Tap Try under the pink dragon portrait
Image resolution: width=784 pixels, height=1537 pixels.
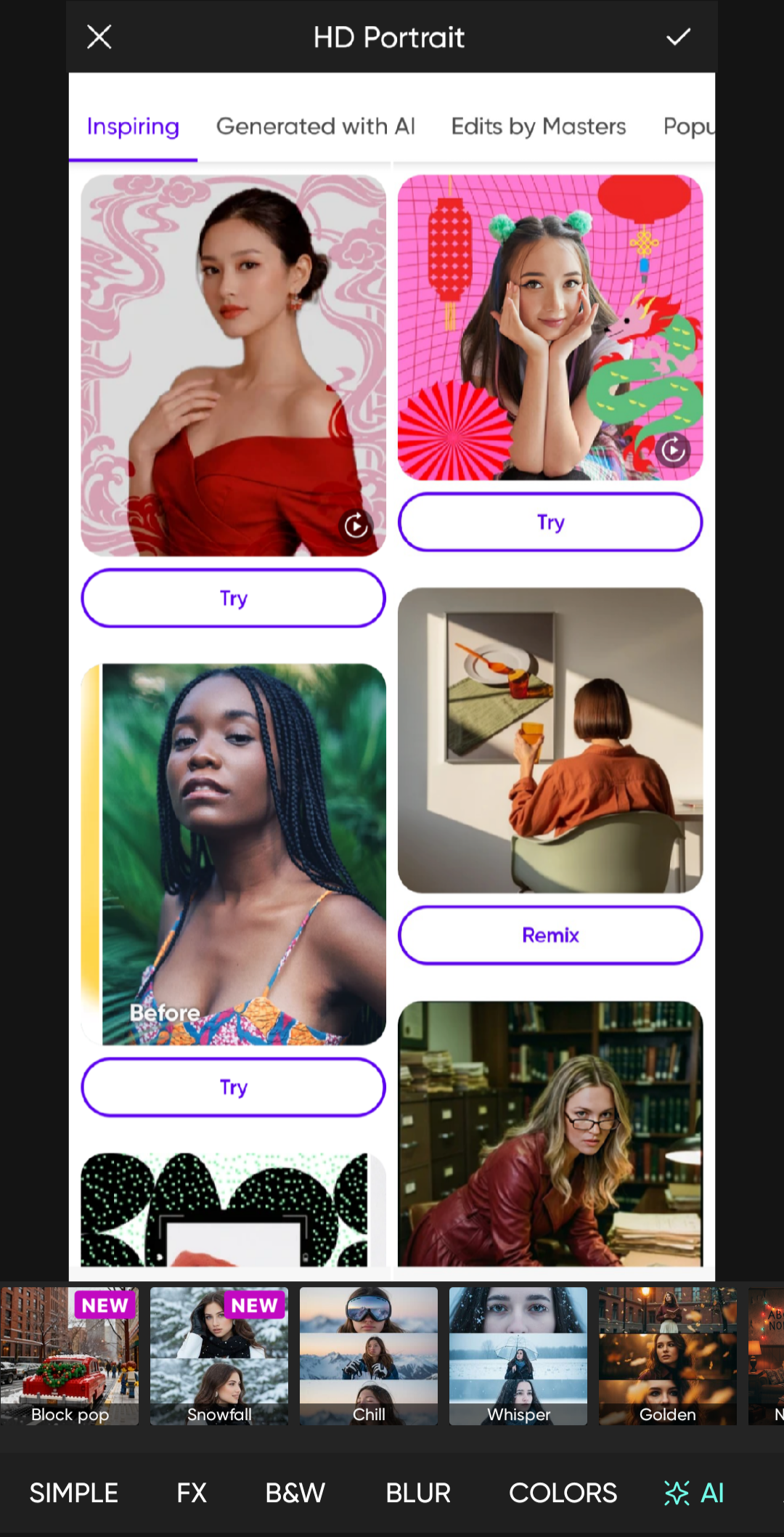550,522
